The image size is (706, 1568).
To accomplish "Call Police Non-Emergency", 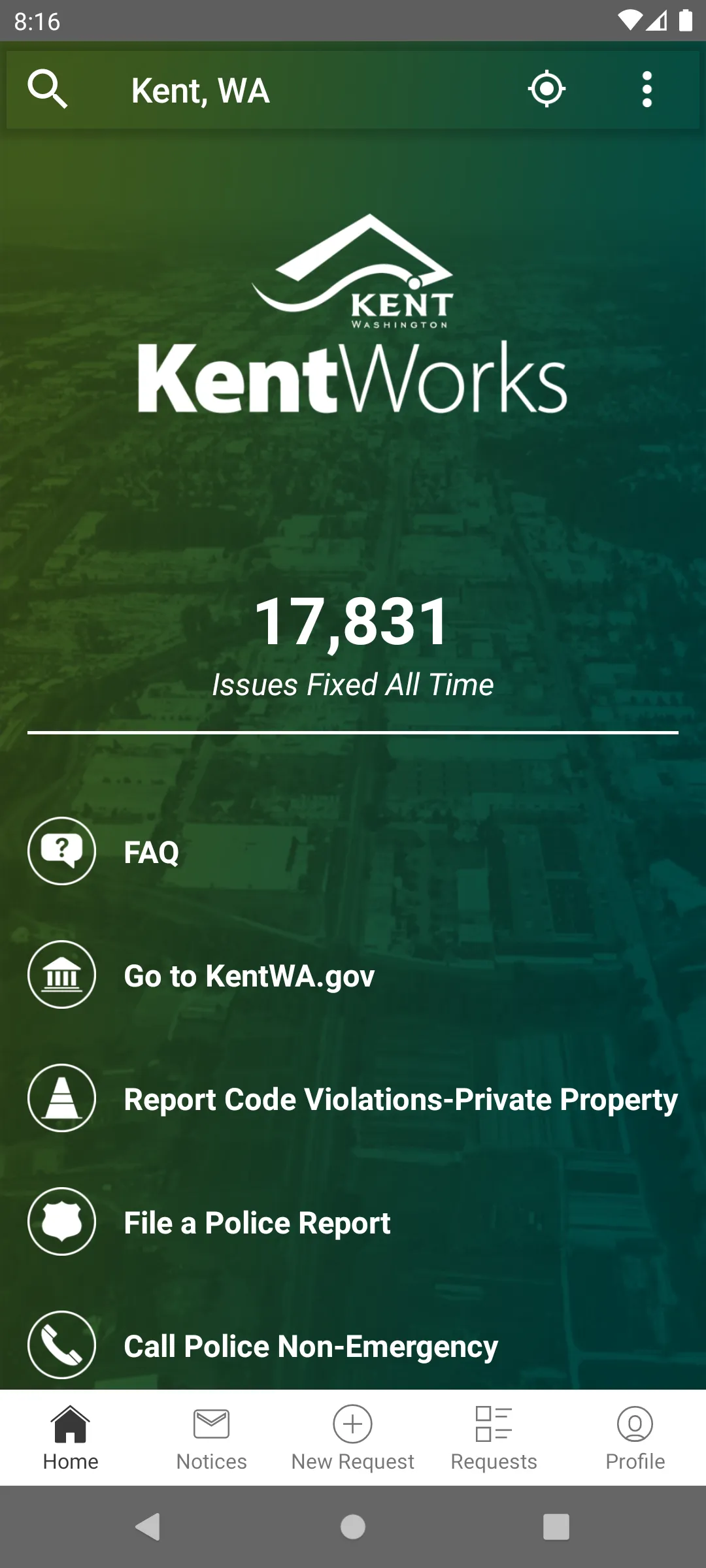I will 311,1346.
